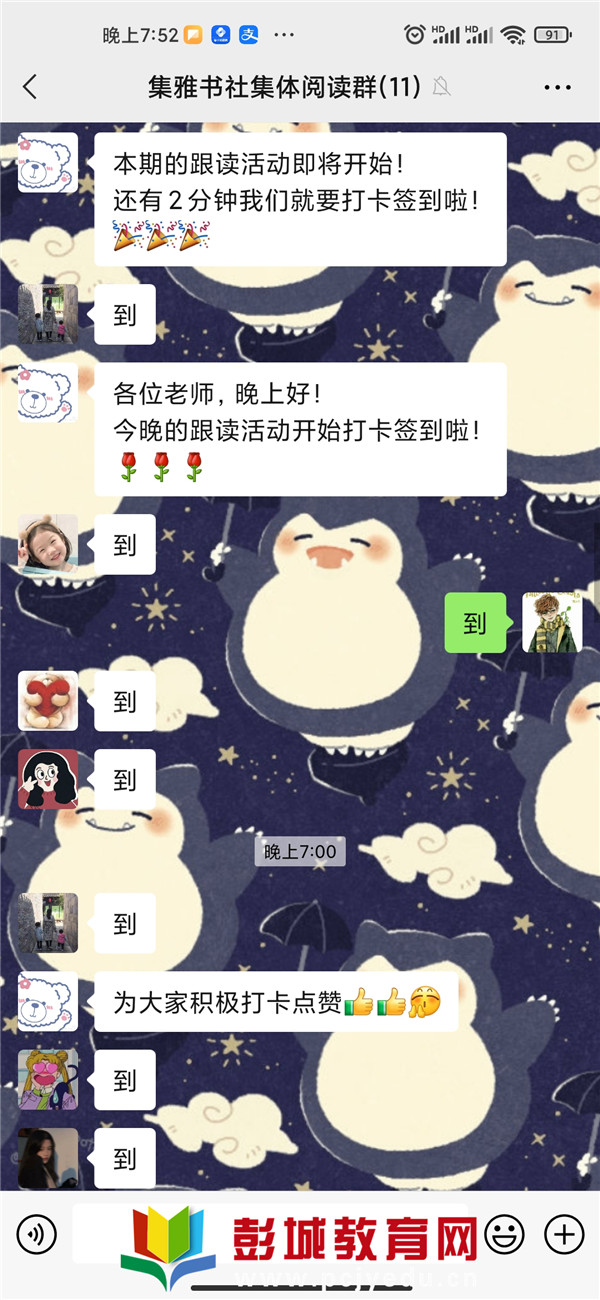Open my own avatar next to green 到
Viewport: 600px width, 1300px height.
coord(552,623)
